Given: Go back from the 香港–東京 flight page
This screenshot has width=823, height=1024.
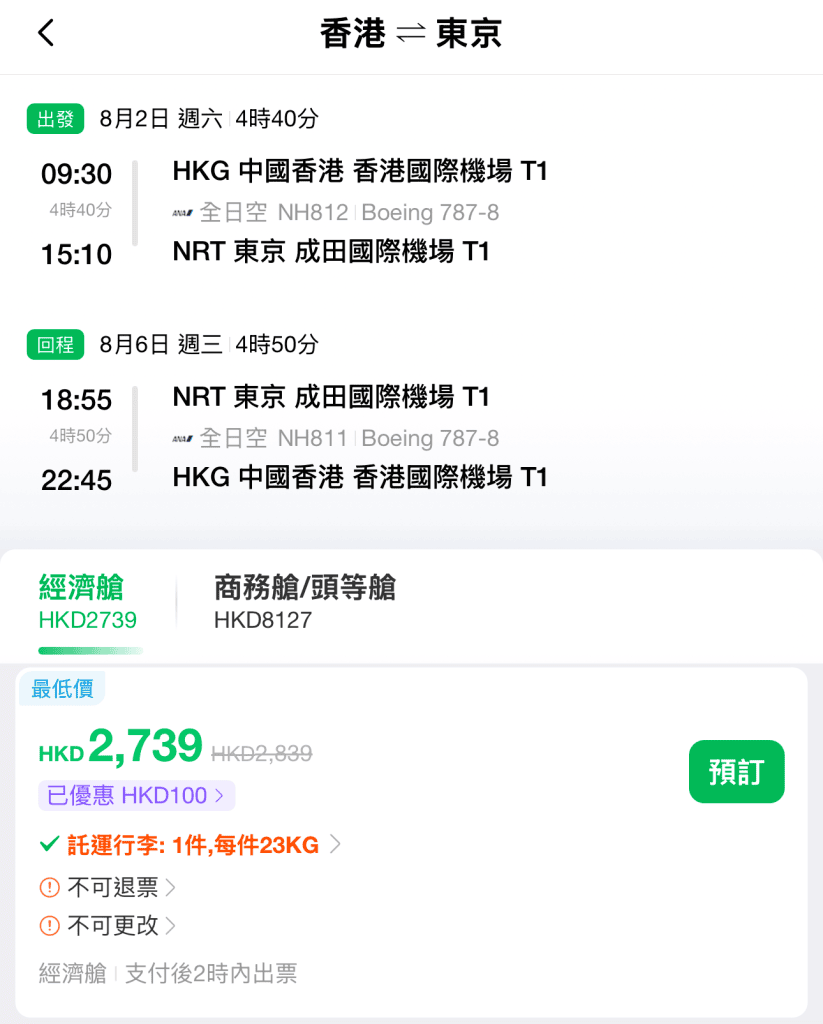Looking at the screenshot, I should 46,33.
